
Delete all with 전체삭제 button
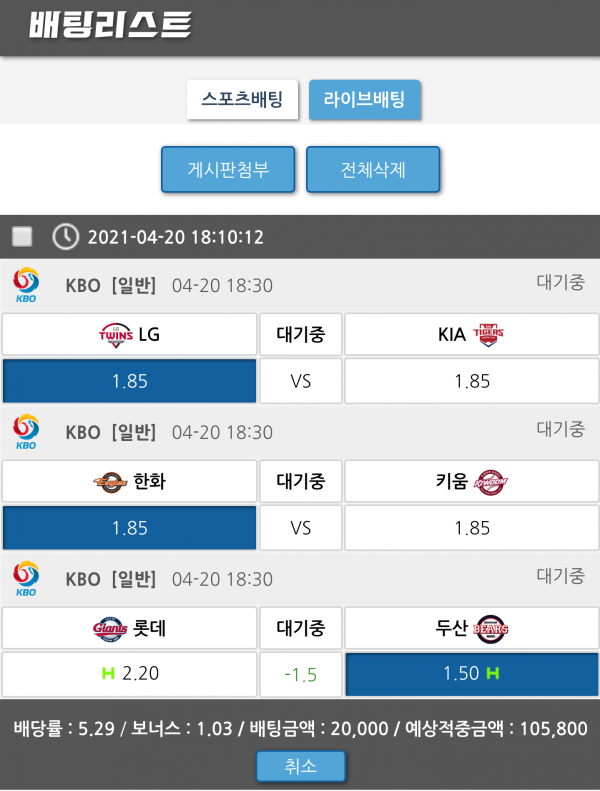pyautogui.click(x=373, y=169)
